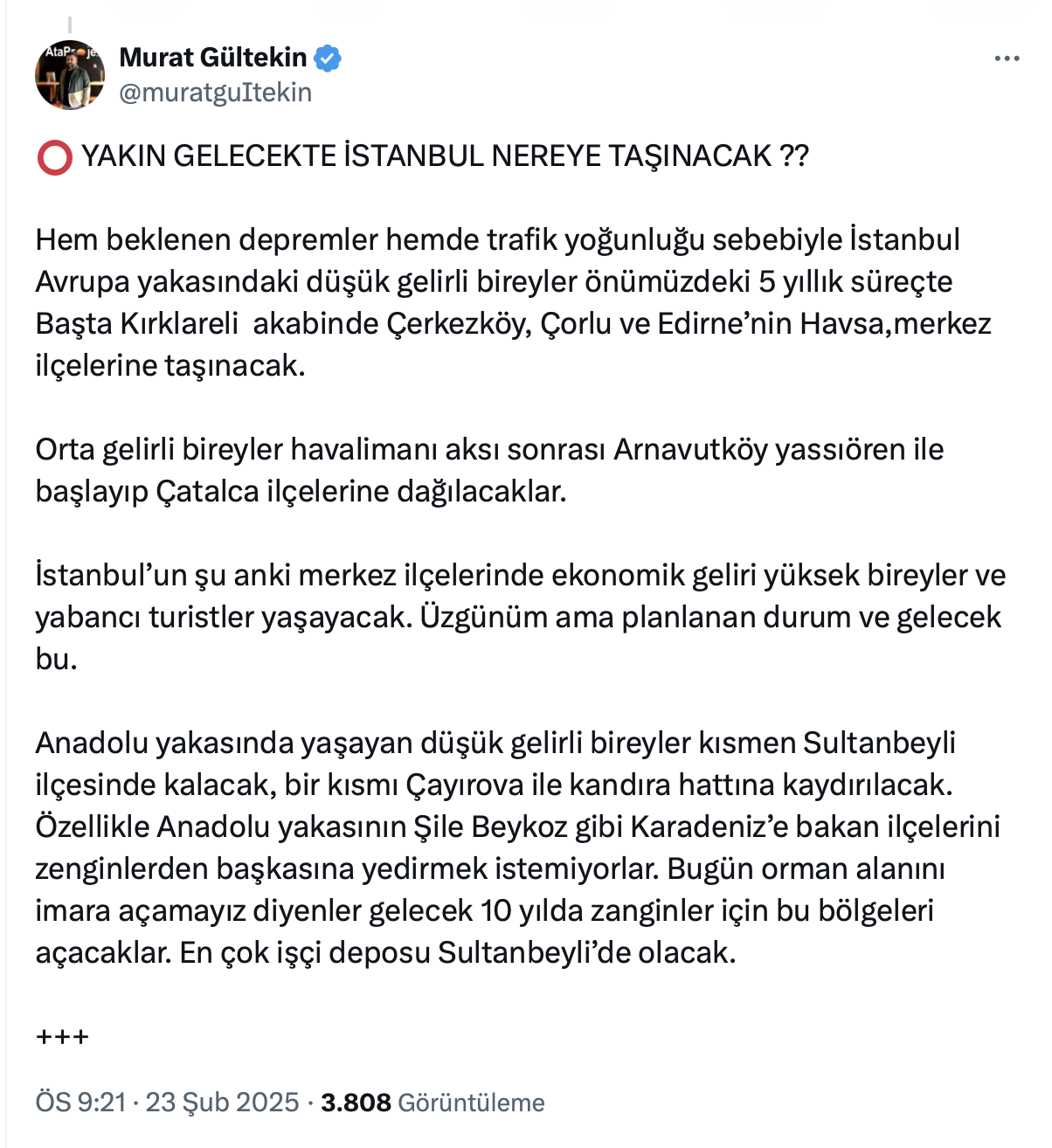Open the @muratguItekin handle link

215,93
